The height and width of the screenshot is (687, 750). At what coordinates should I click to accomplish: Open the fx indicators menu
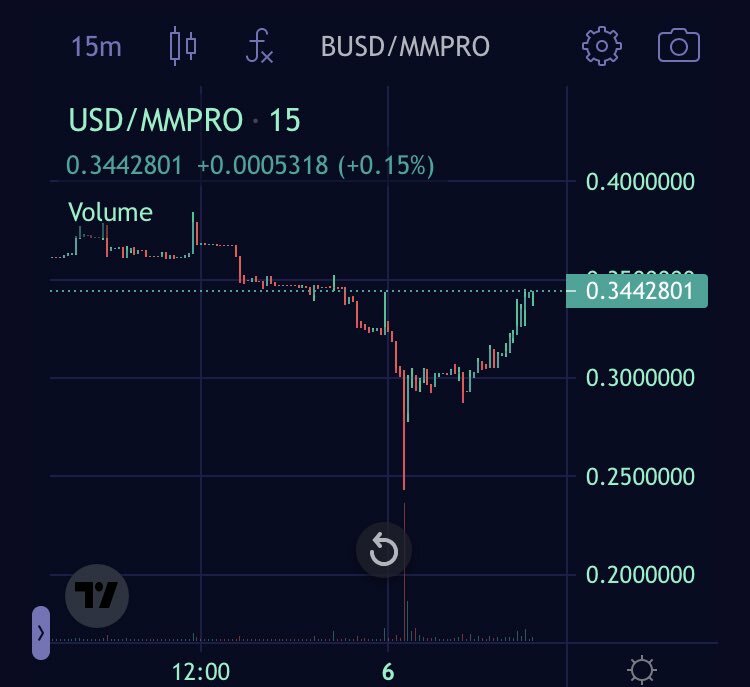click(260, 47)
